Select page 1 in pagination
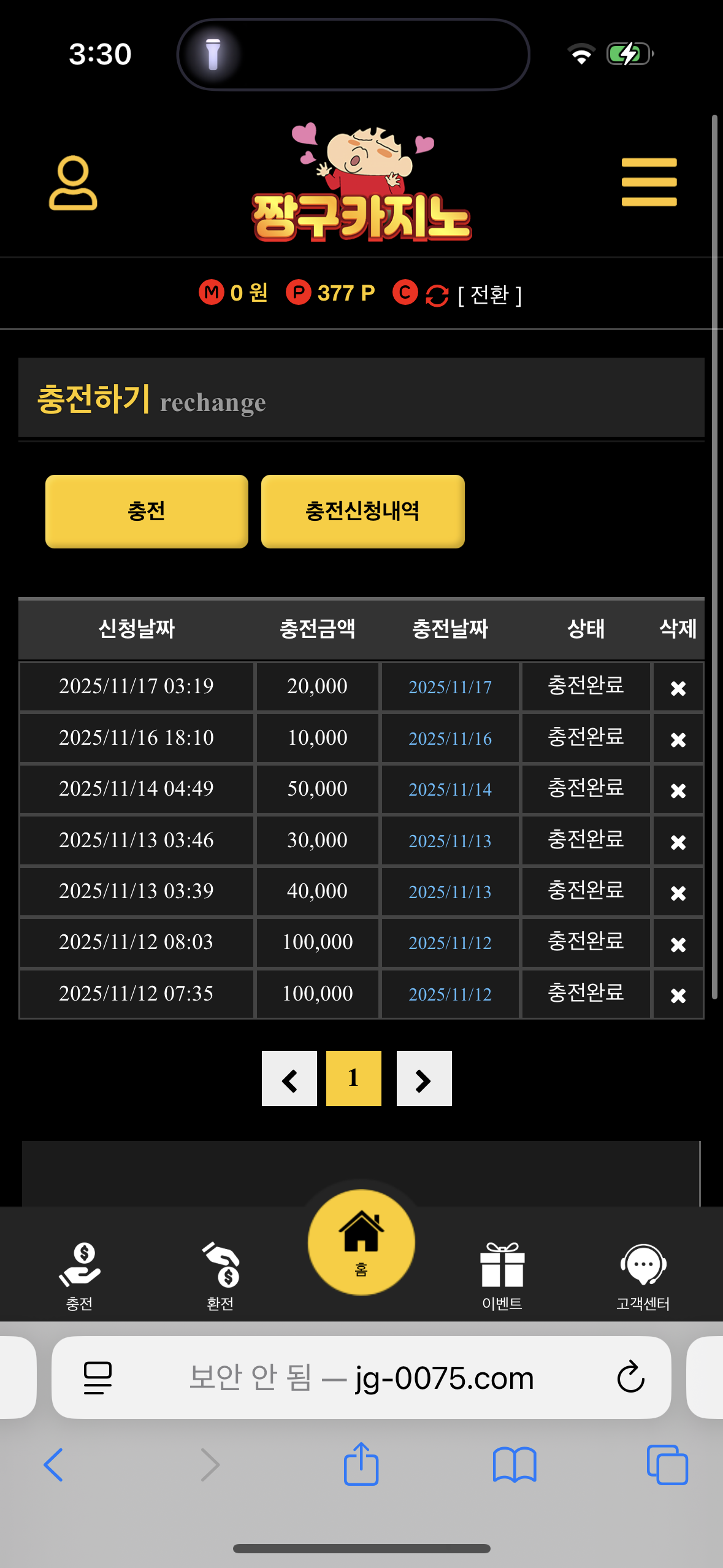The height and width of the screenshot is (1568, 723). tap(353, 1078)
